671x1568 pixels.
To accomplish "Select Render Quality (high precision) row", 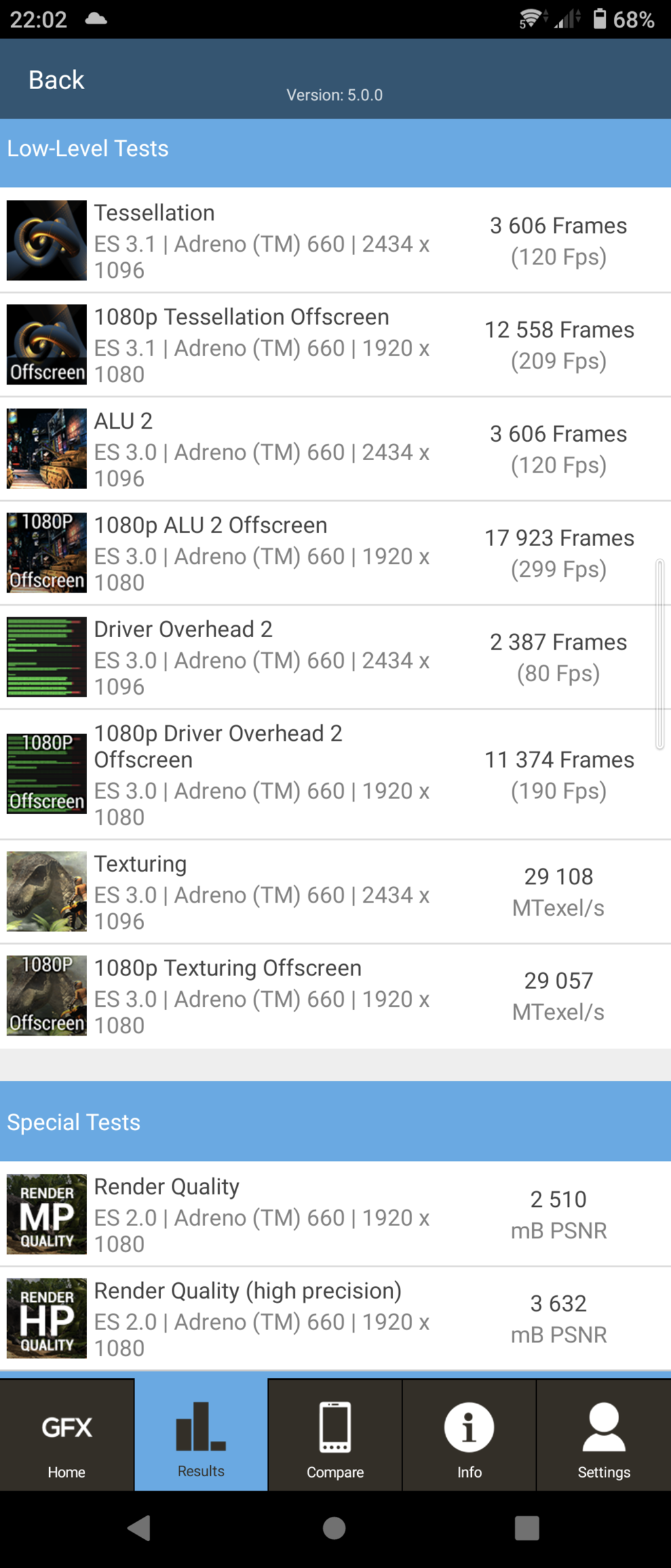I will point(335,1319).
